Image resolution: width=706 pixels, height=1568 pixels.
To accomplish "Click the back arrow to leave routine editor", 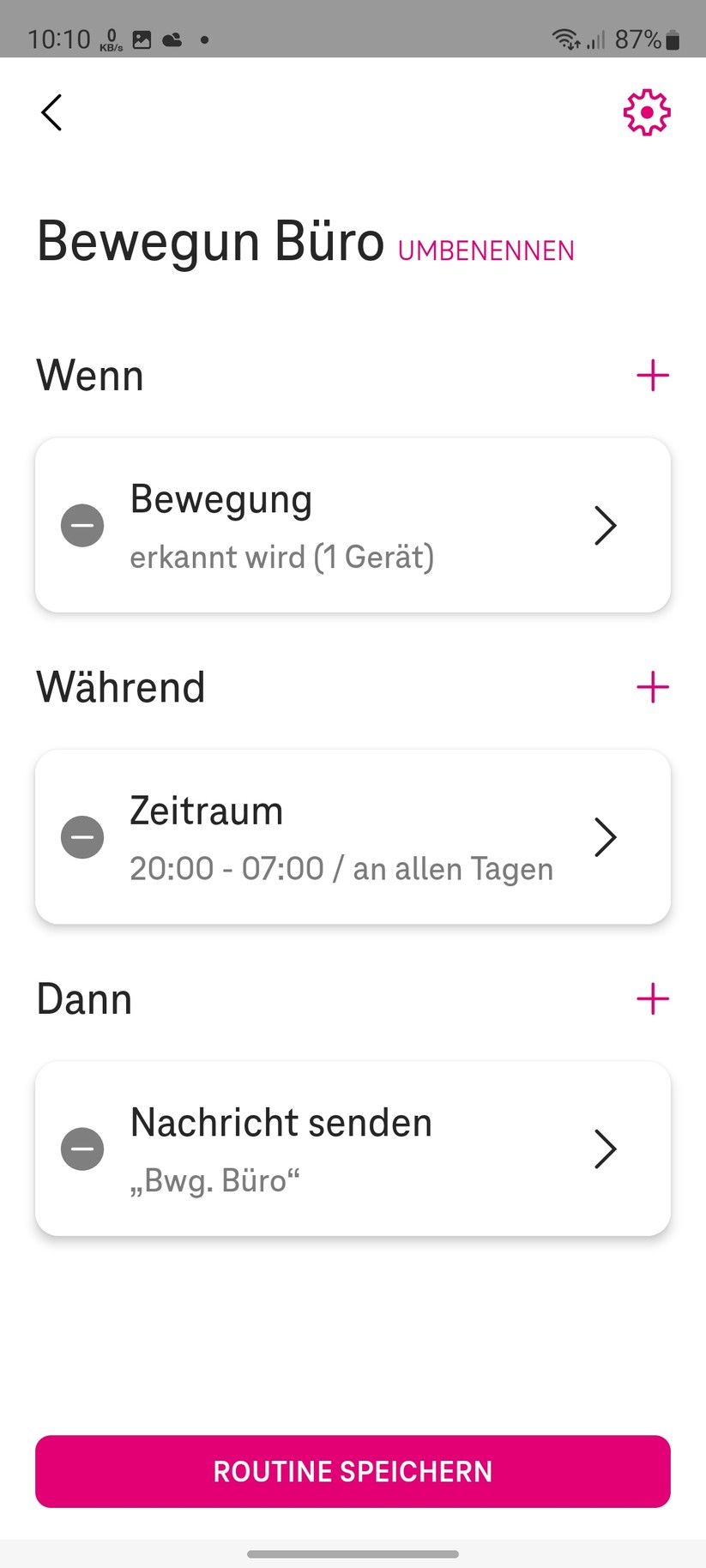I will click(51, 112).
